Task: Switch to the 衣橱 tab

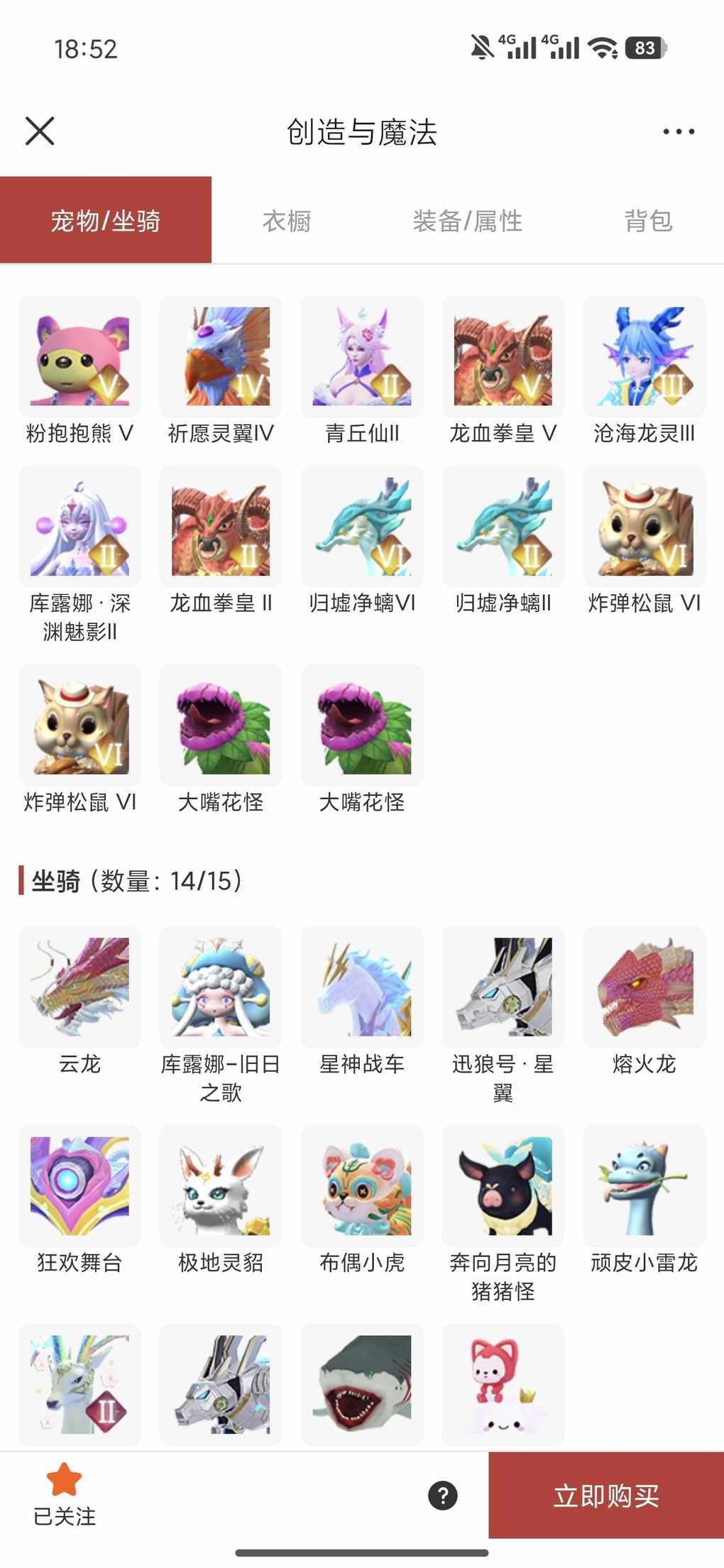Action: point(287,221)
